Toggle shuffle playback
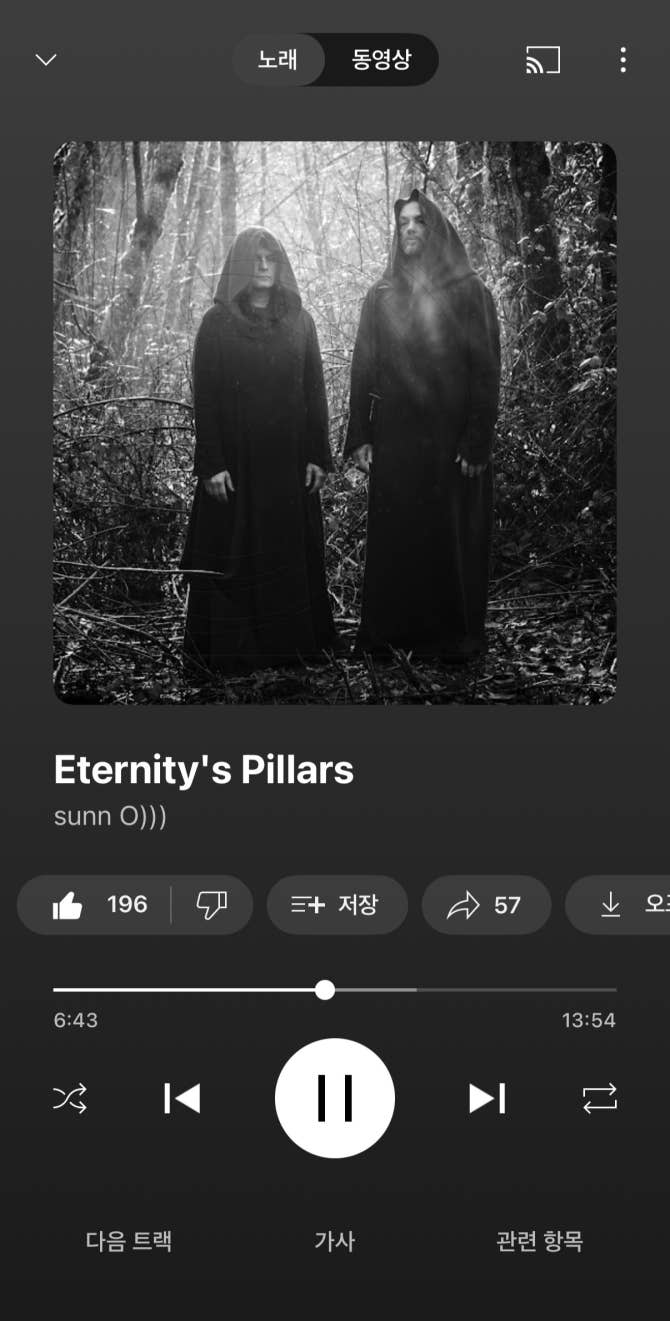 (70, 1099)
